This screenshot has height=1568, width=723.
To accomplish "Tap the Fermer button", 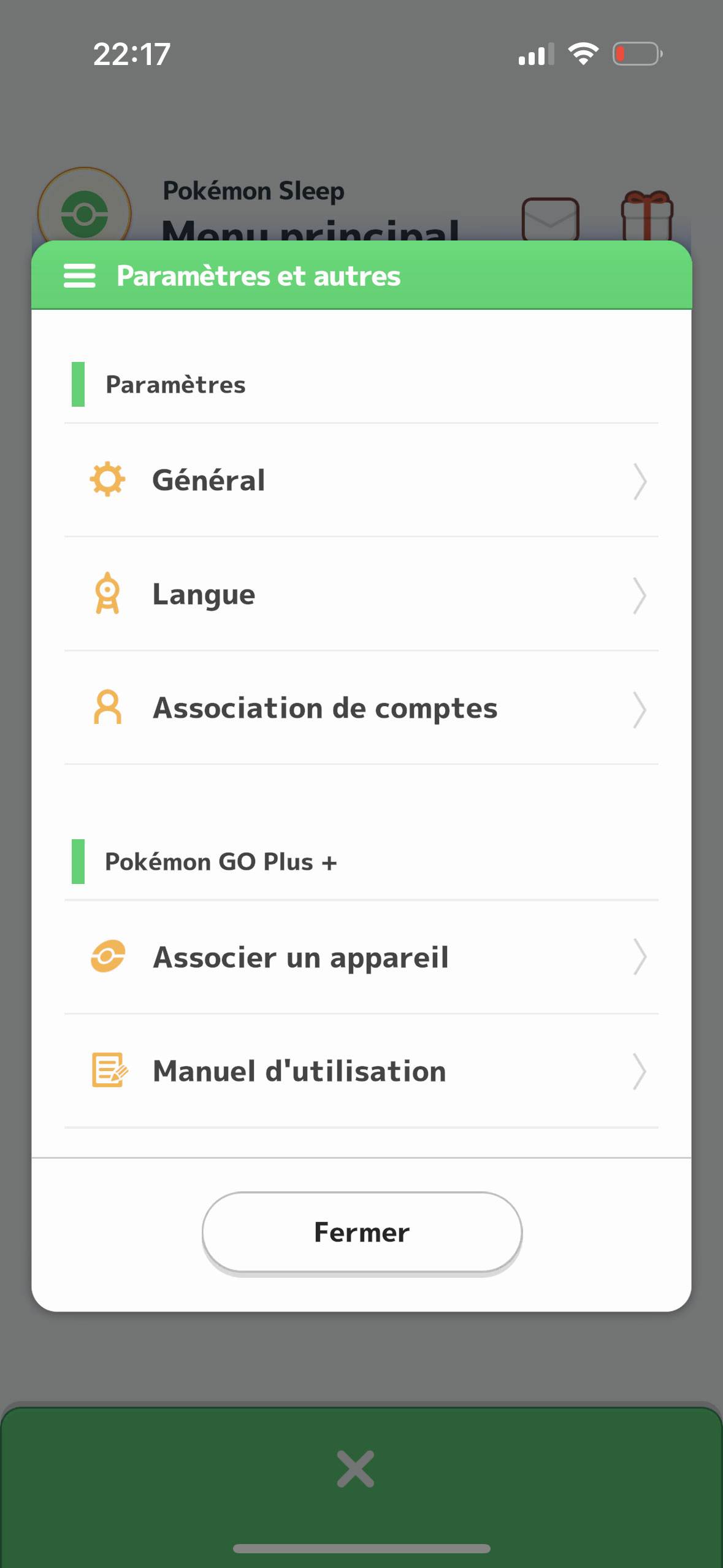I will coord(362,1232).
